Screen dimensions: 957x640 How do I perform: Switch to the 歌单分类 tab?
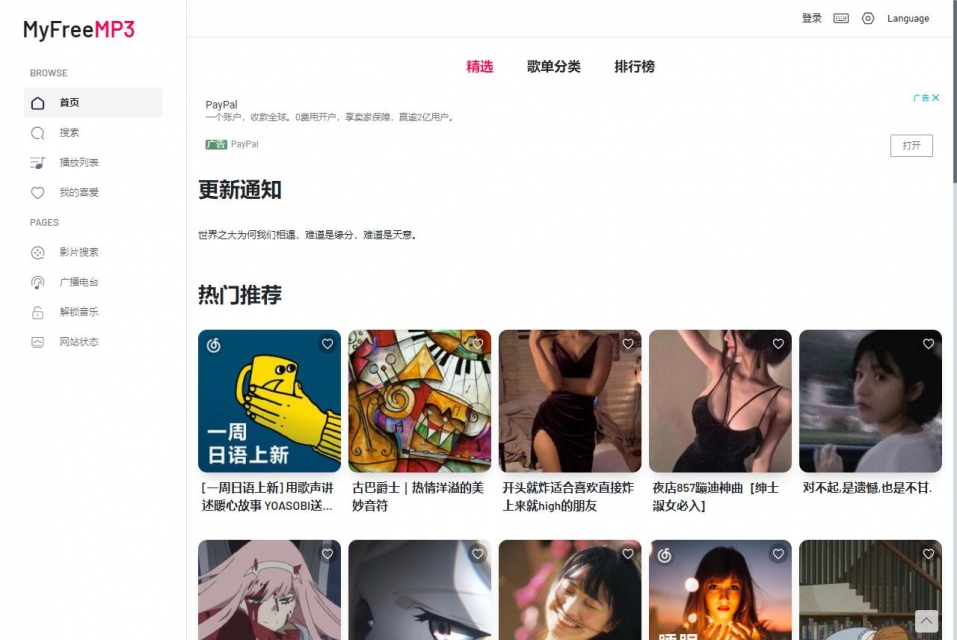[554, 67]
